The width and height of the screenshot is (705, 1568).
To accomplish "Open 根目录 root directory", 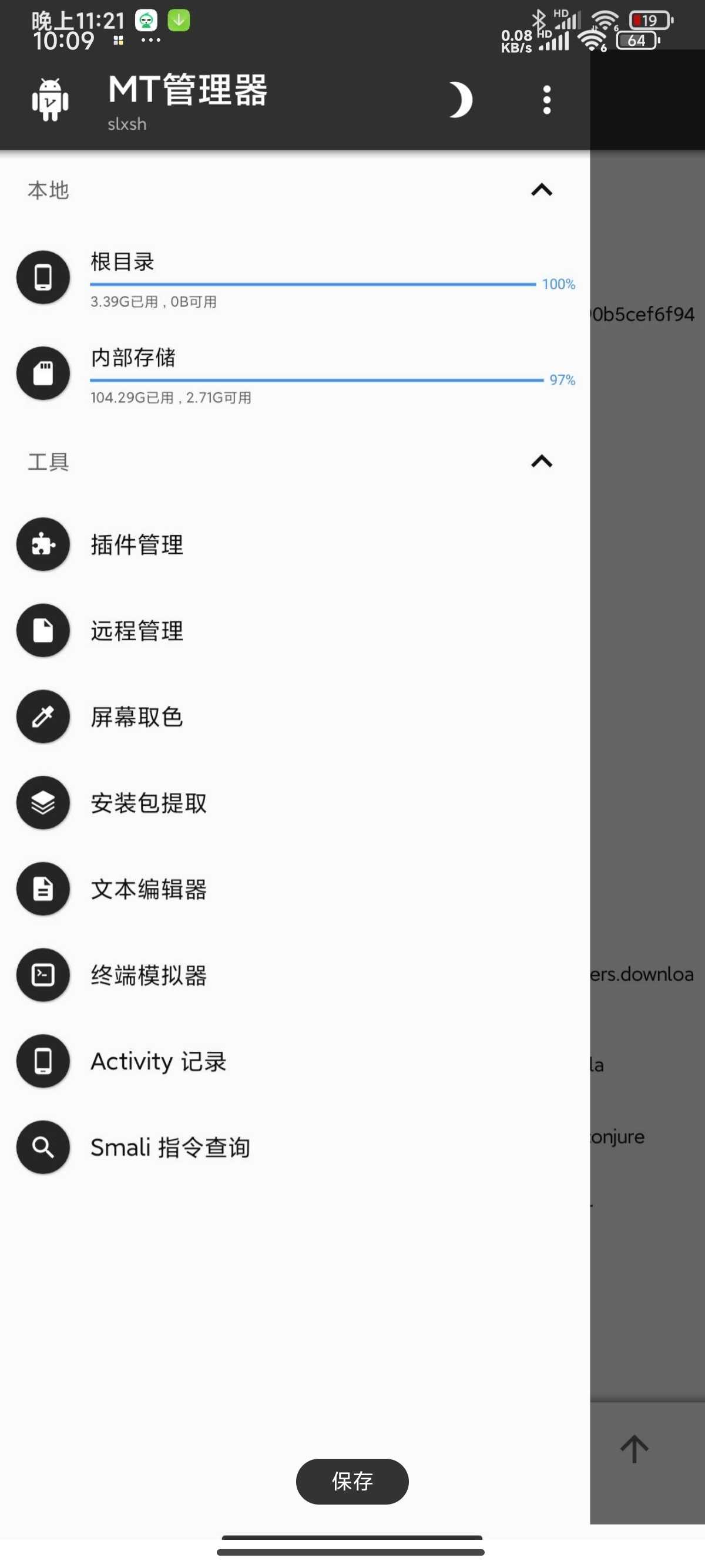I will pyautogui.click(x=295, y=278).
